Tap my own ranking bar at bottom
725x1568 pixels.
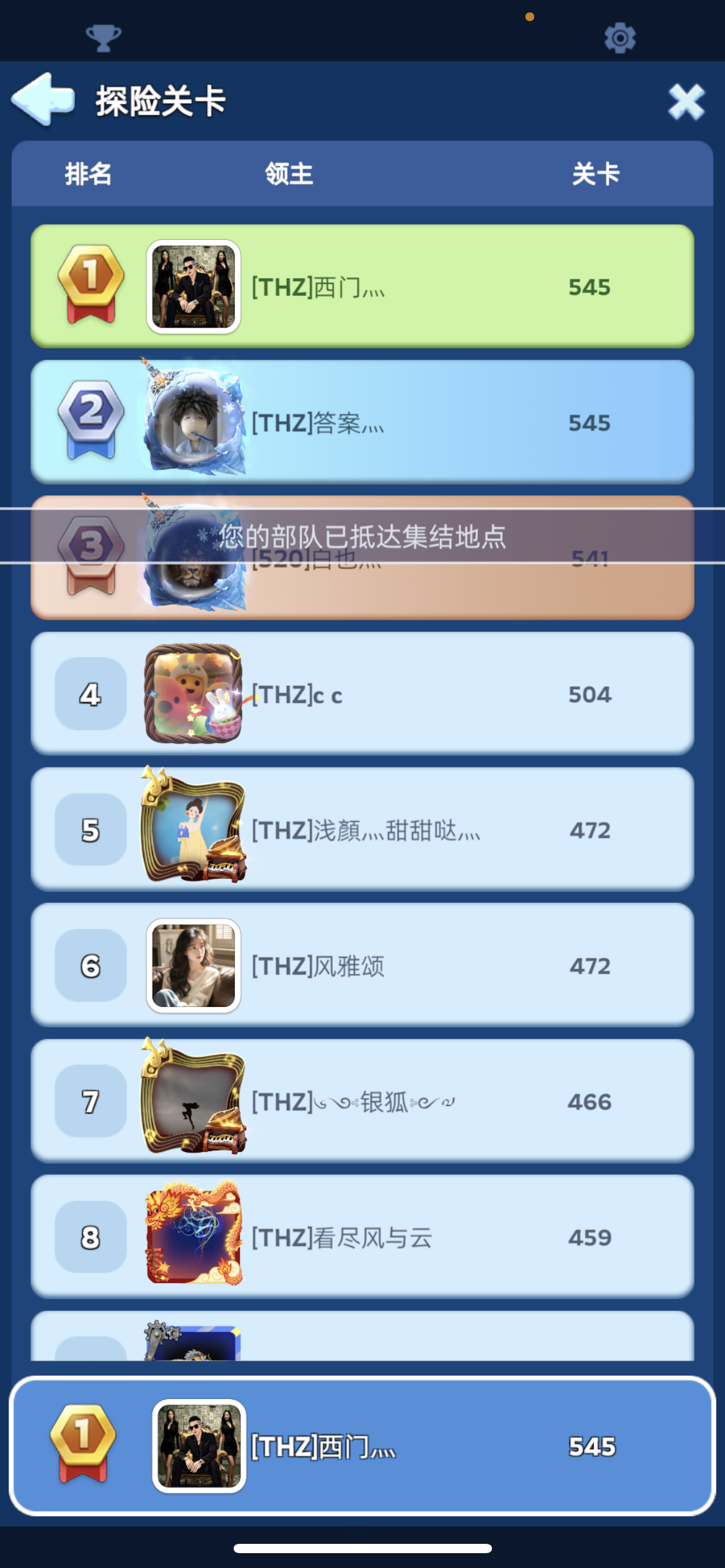pyautogui.click(x=362, y=1447)
